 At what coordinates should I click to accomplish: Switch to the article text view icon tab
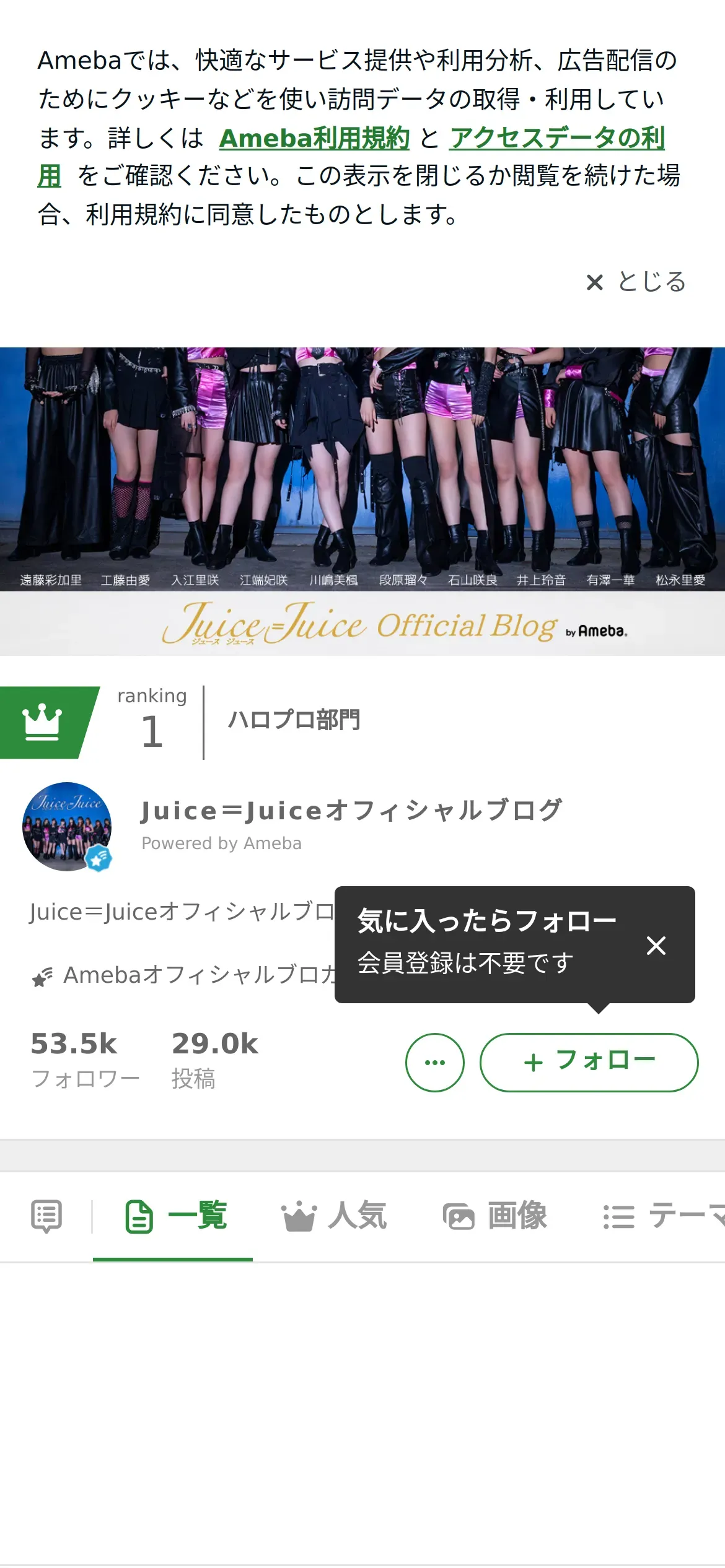pyautogui.click(x=46, y=1216)
